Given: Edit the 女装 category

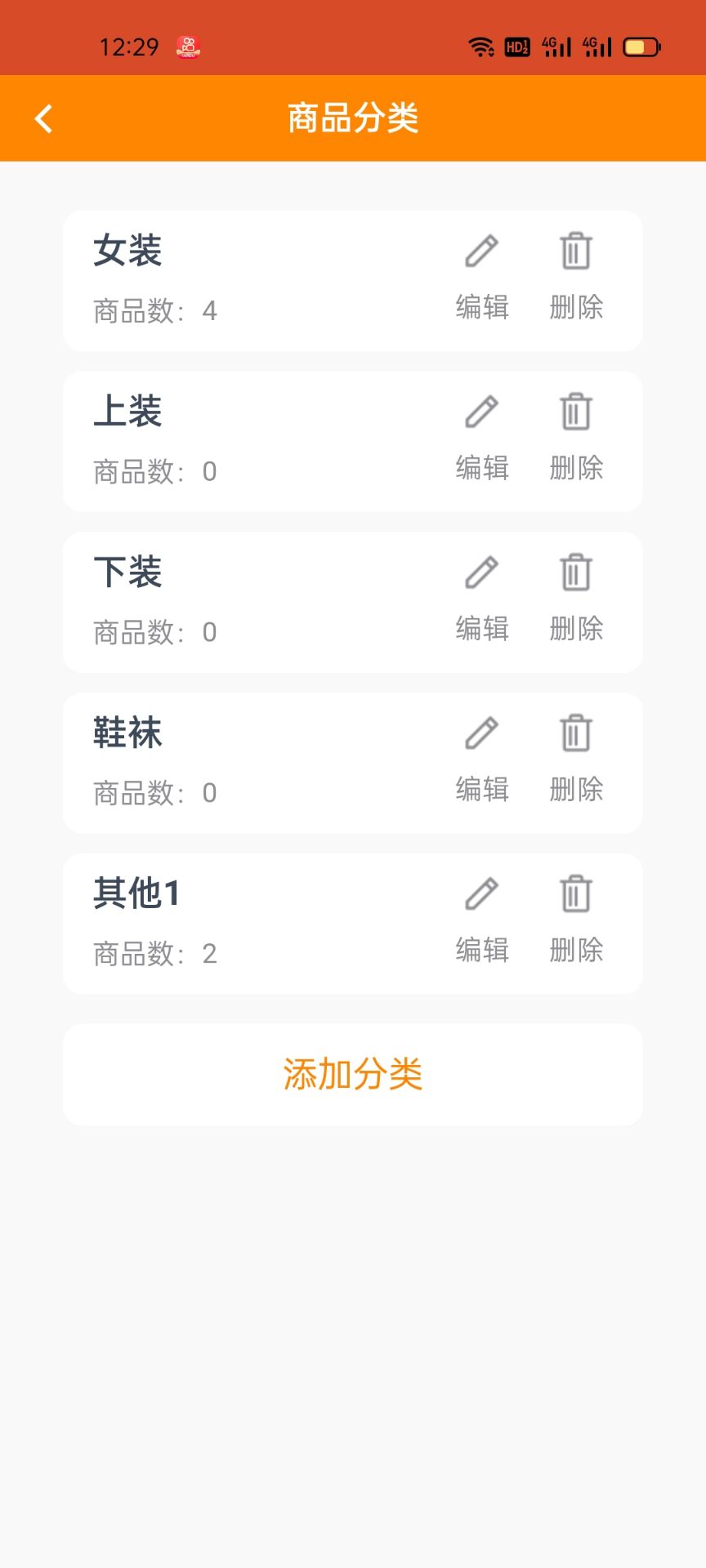Looking at the screenshot, I should coord(482,278).
